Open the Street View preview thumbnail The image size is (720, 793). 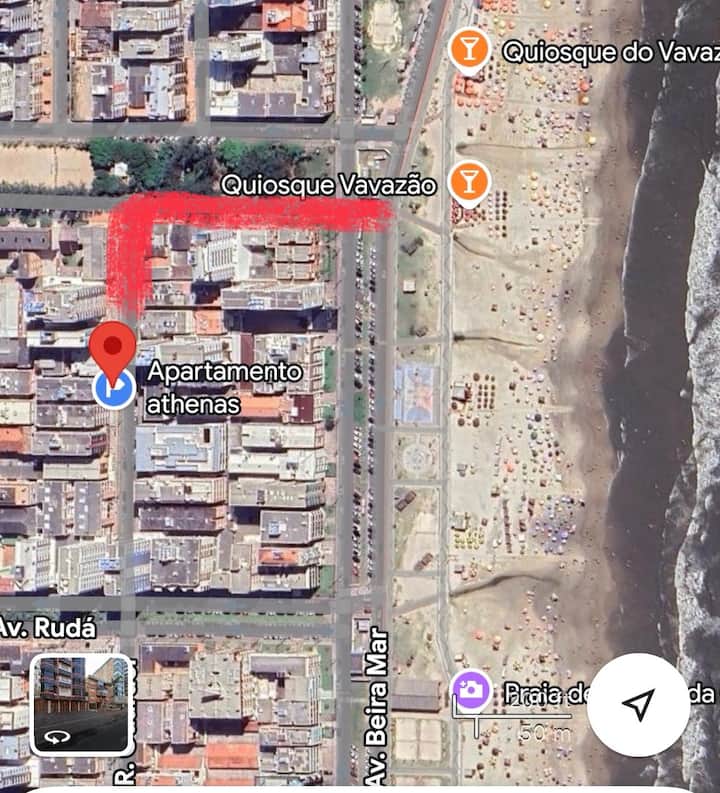[81, 704]
